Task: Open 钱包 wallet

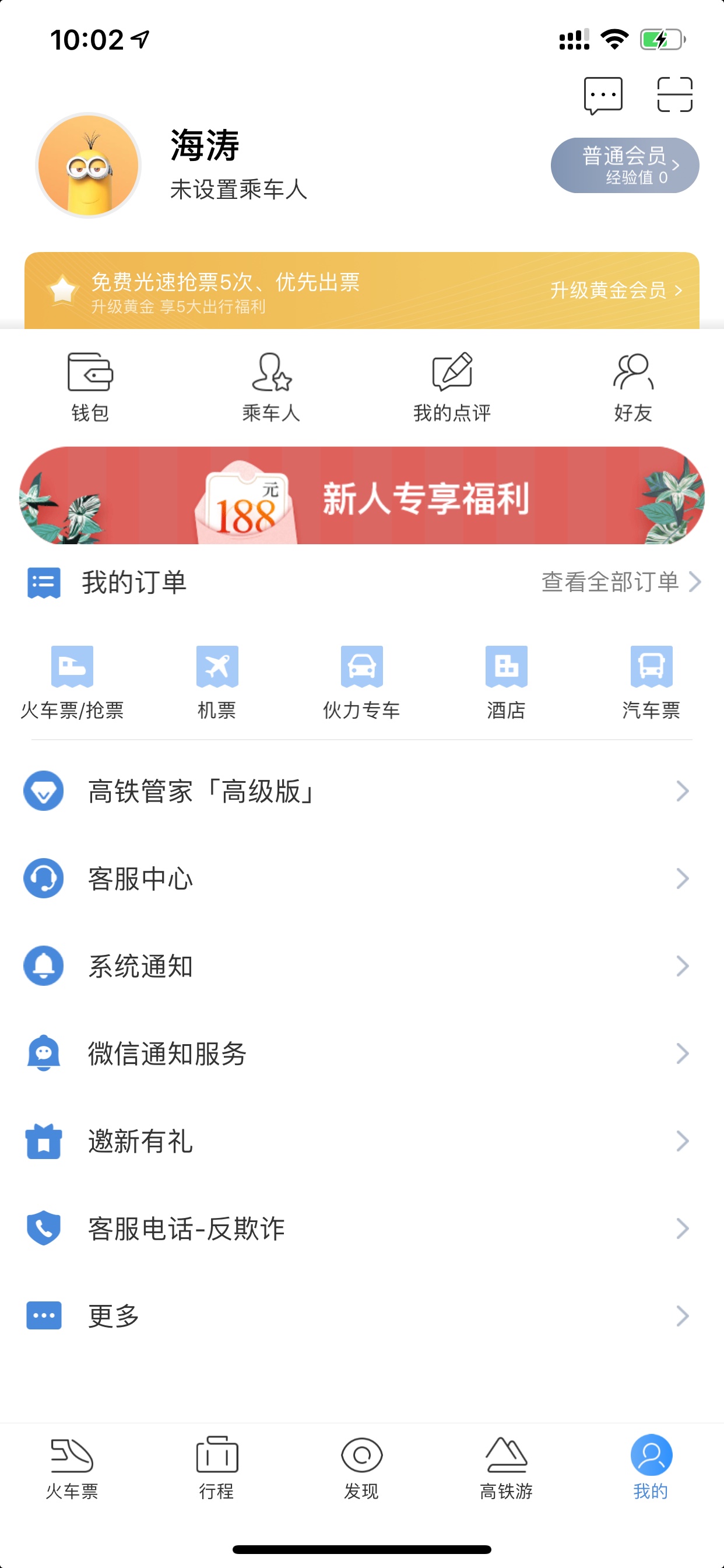Action: (90, 387)
